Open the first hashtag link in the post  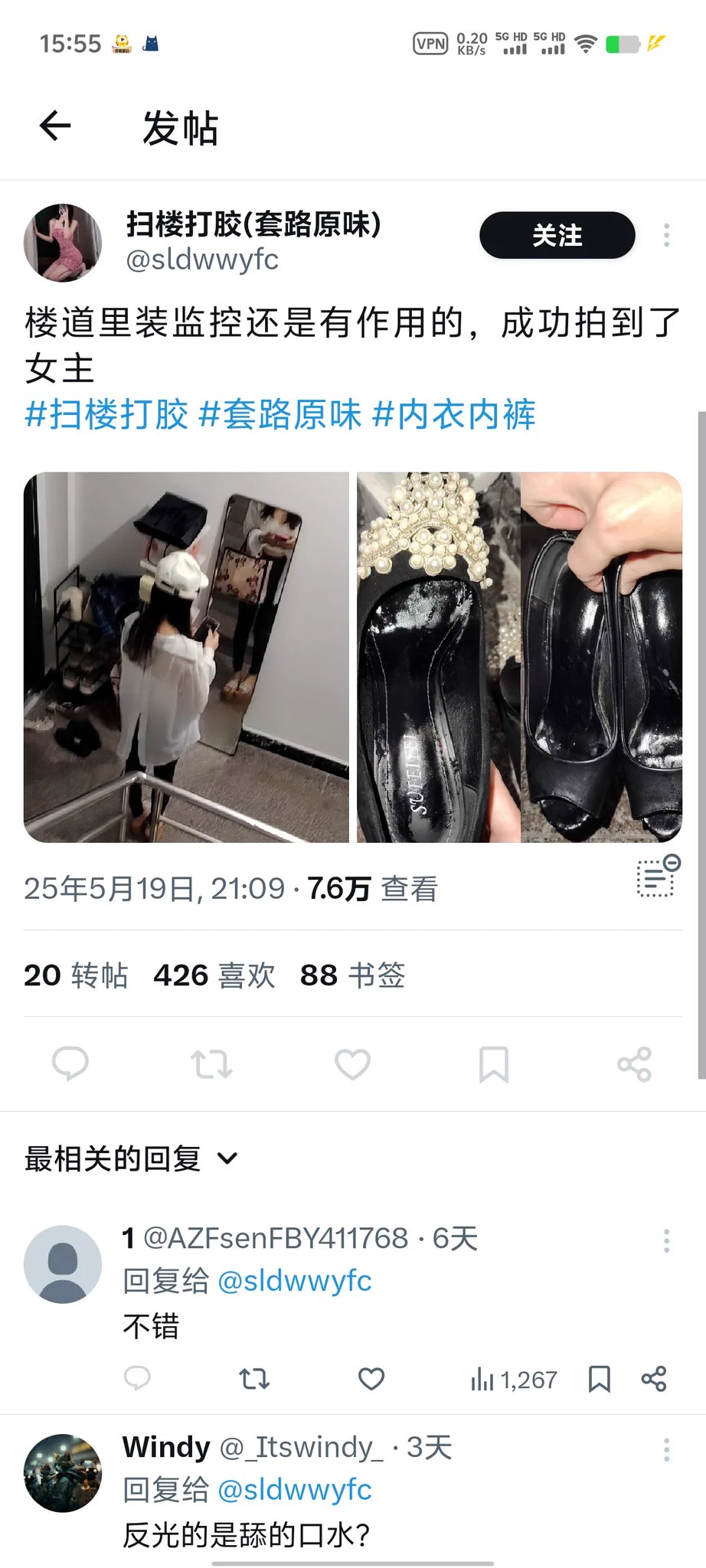click(x=106, y=415)
